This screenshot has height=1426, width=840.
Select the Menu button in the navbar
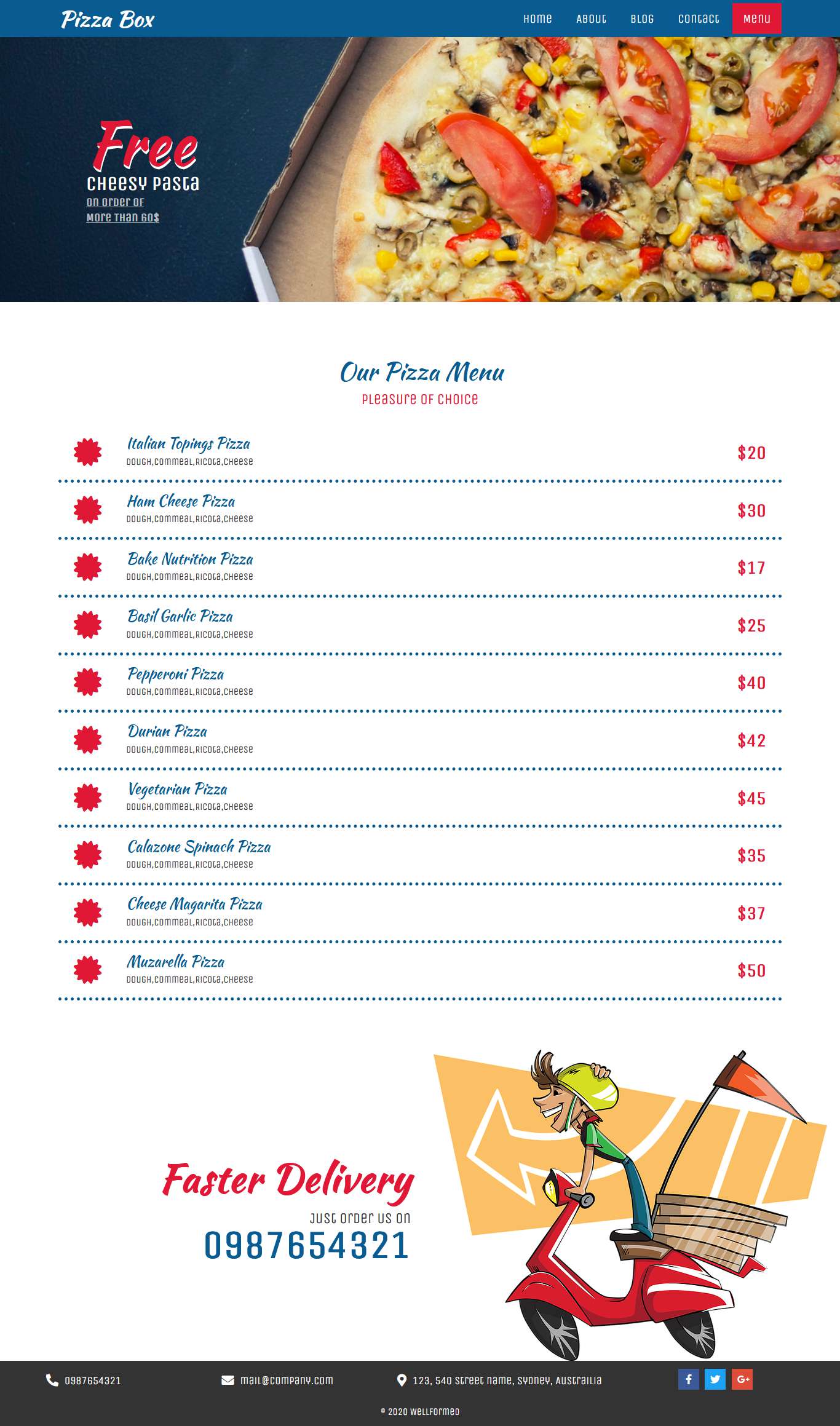[756, 19]
